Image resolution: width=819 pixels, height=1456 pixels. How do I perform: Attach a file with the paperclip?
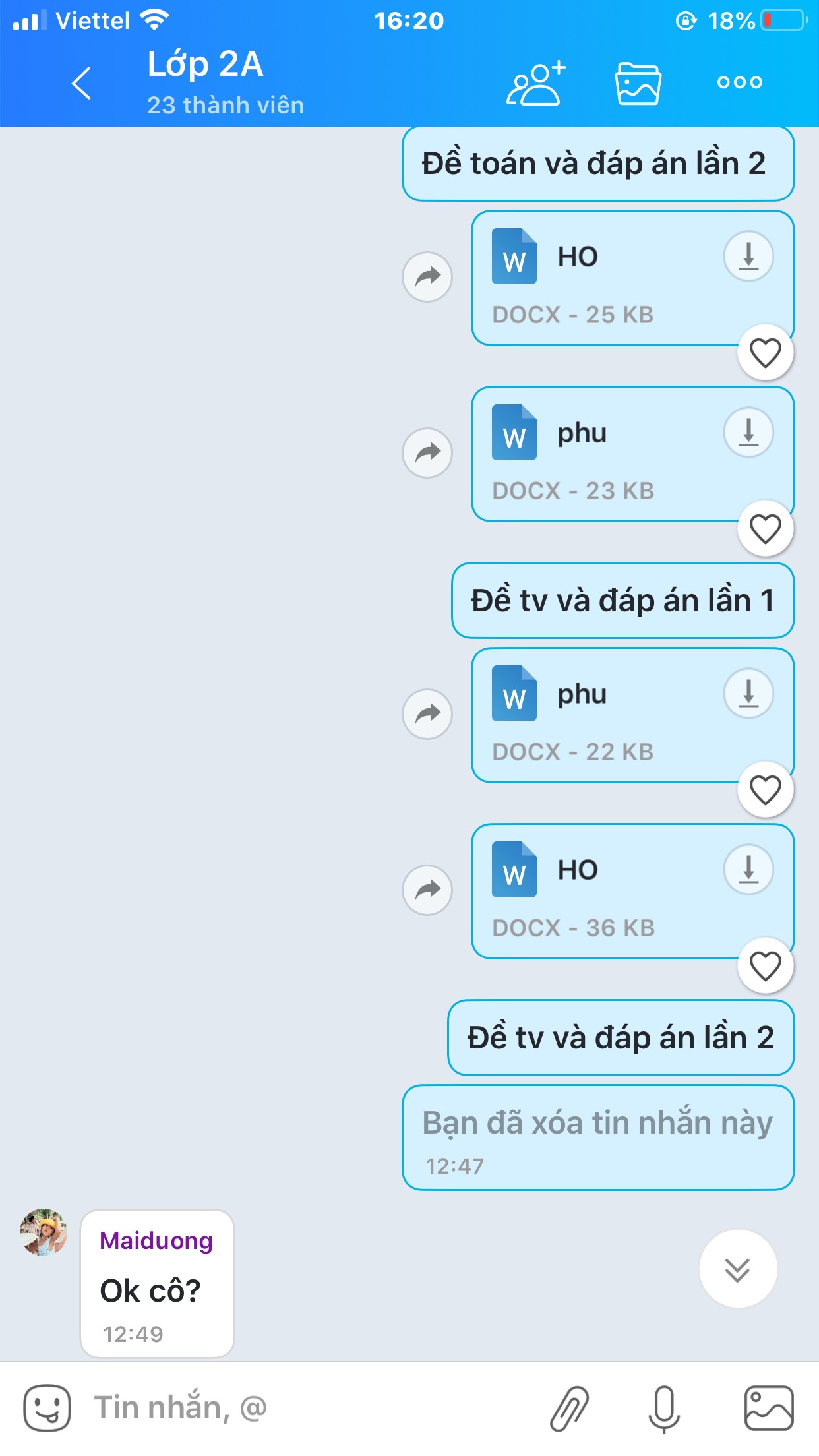point(569,1408)
